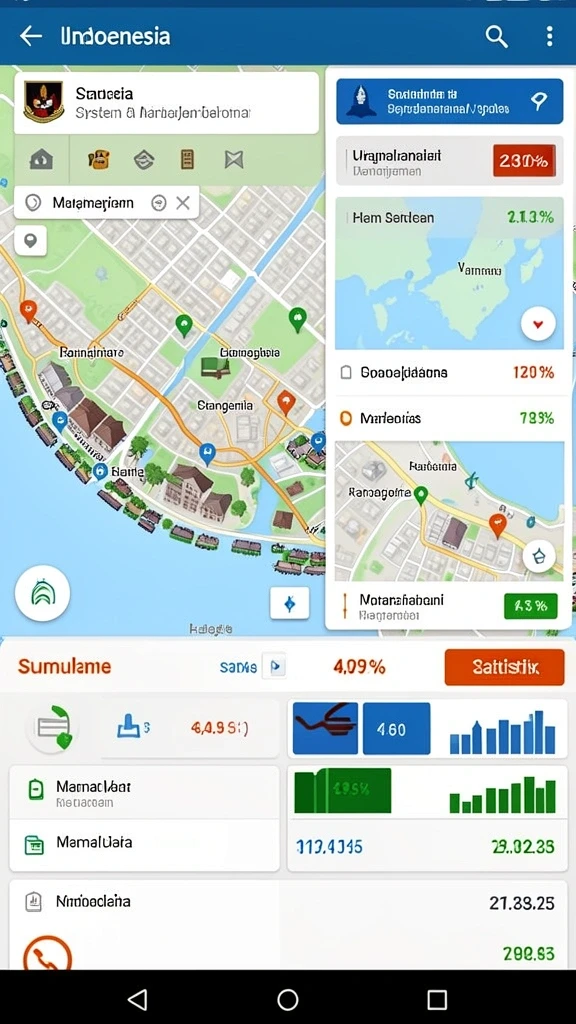Screen dimensions: 576x1024
Task: Select the home icon in the map toolbar
Action: [x=41, y=159]
